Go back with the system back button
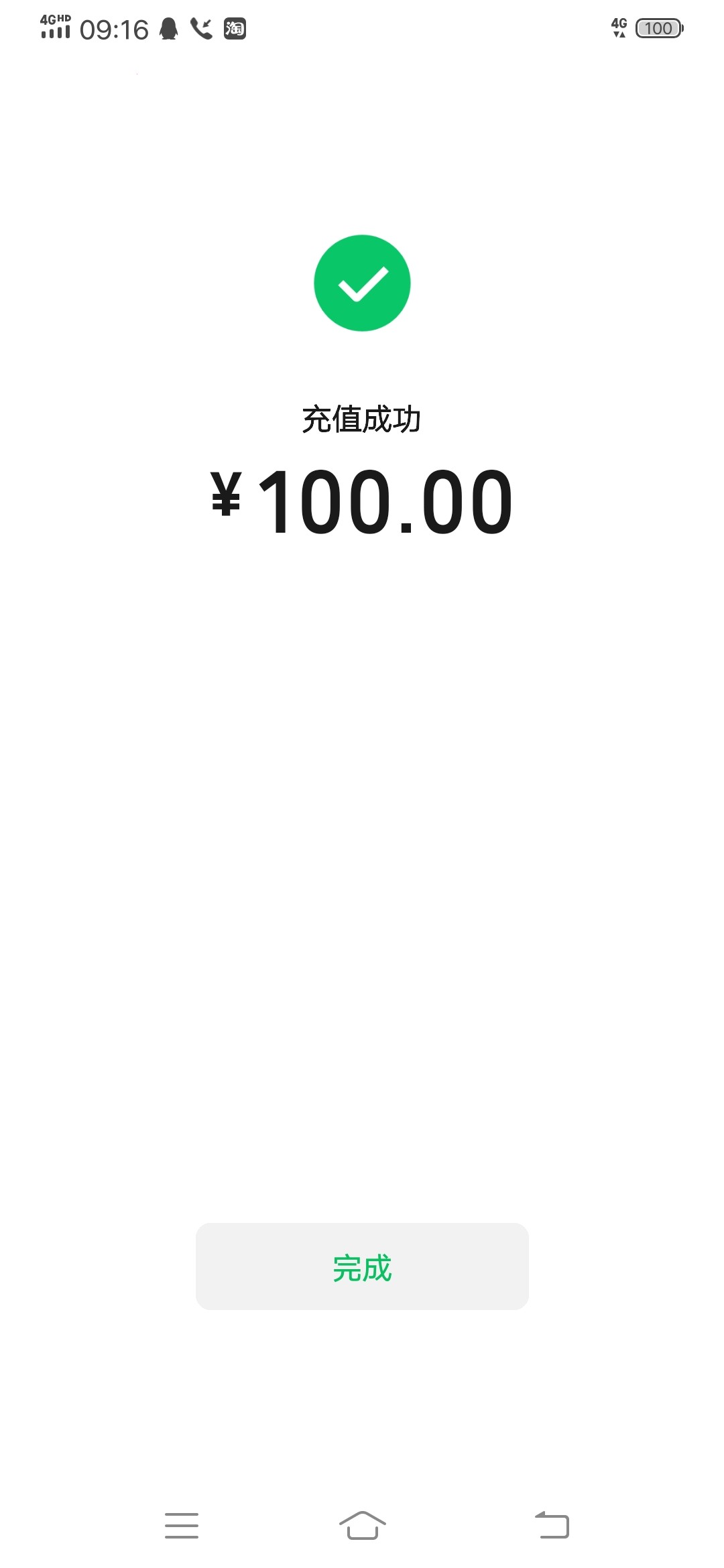724x1568 pixels. point(552,1525)
